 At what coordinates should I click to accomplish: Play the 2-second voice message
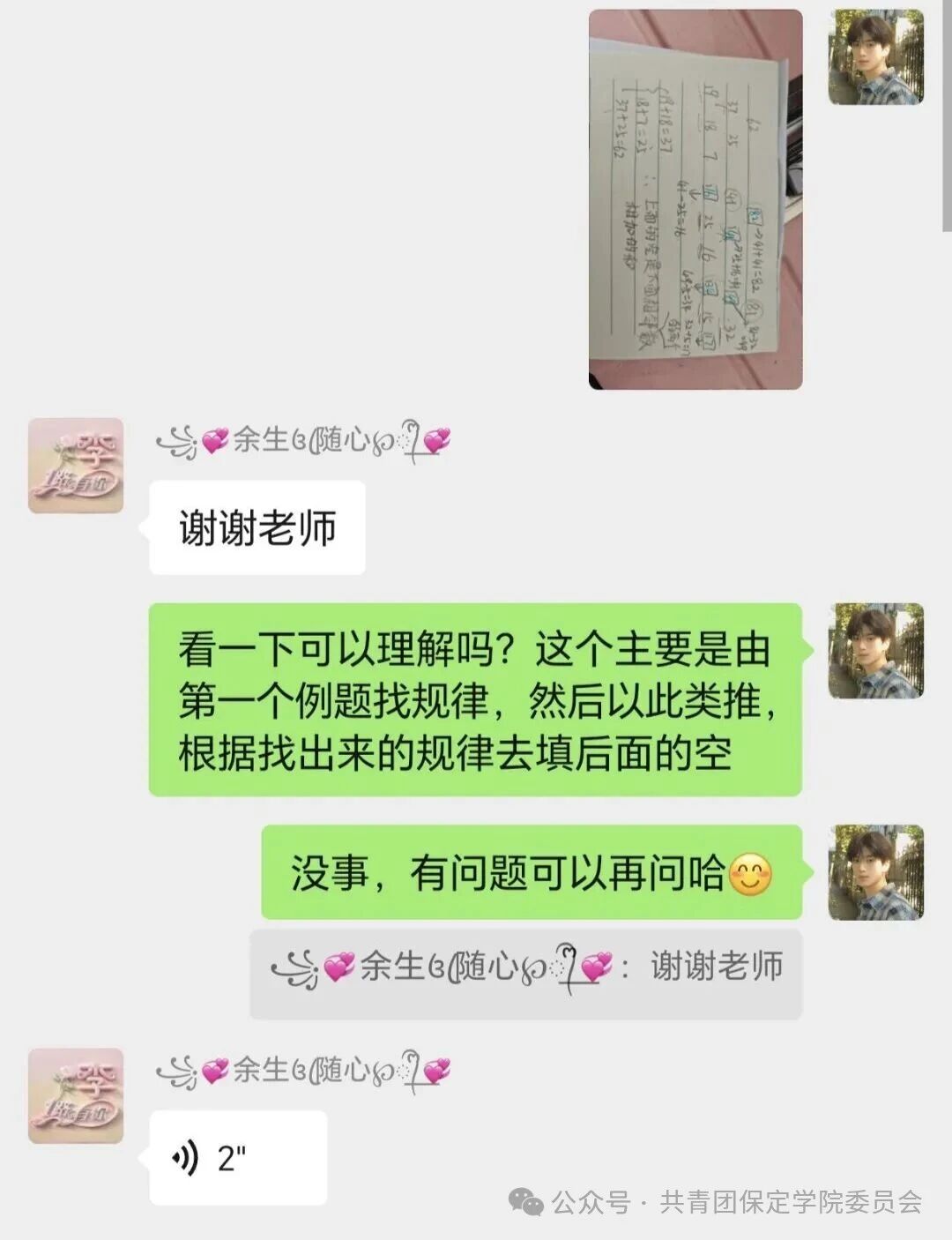point(237,1158)
